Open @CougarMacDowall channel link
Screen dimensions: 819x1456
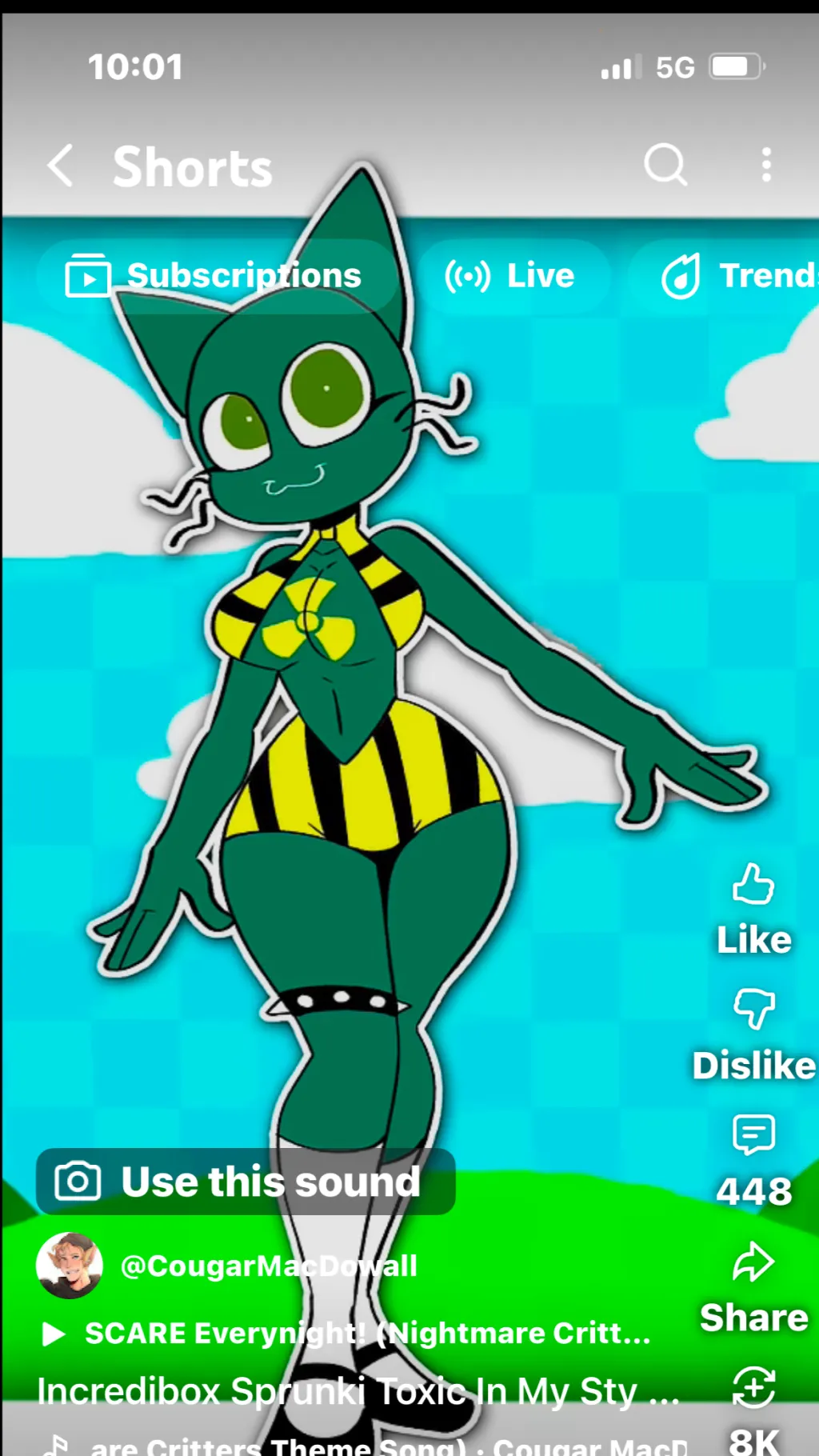pos(269,1265)
